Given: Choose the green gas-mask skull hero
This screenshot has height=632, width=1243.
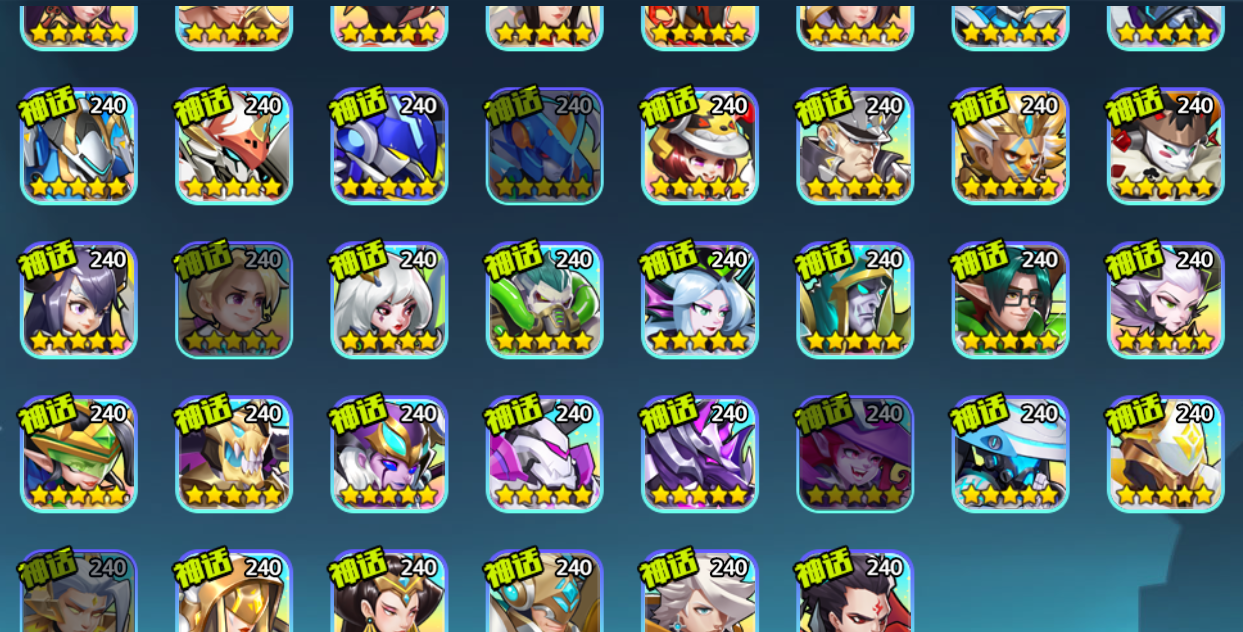Looking at the screenshot, I should point(544,300).
